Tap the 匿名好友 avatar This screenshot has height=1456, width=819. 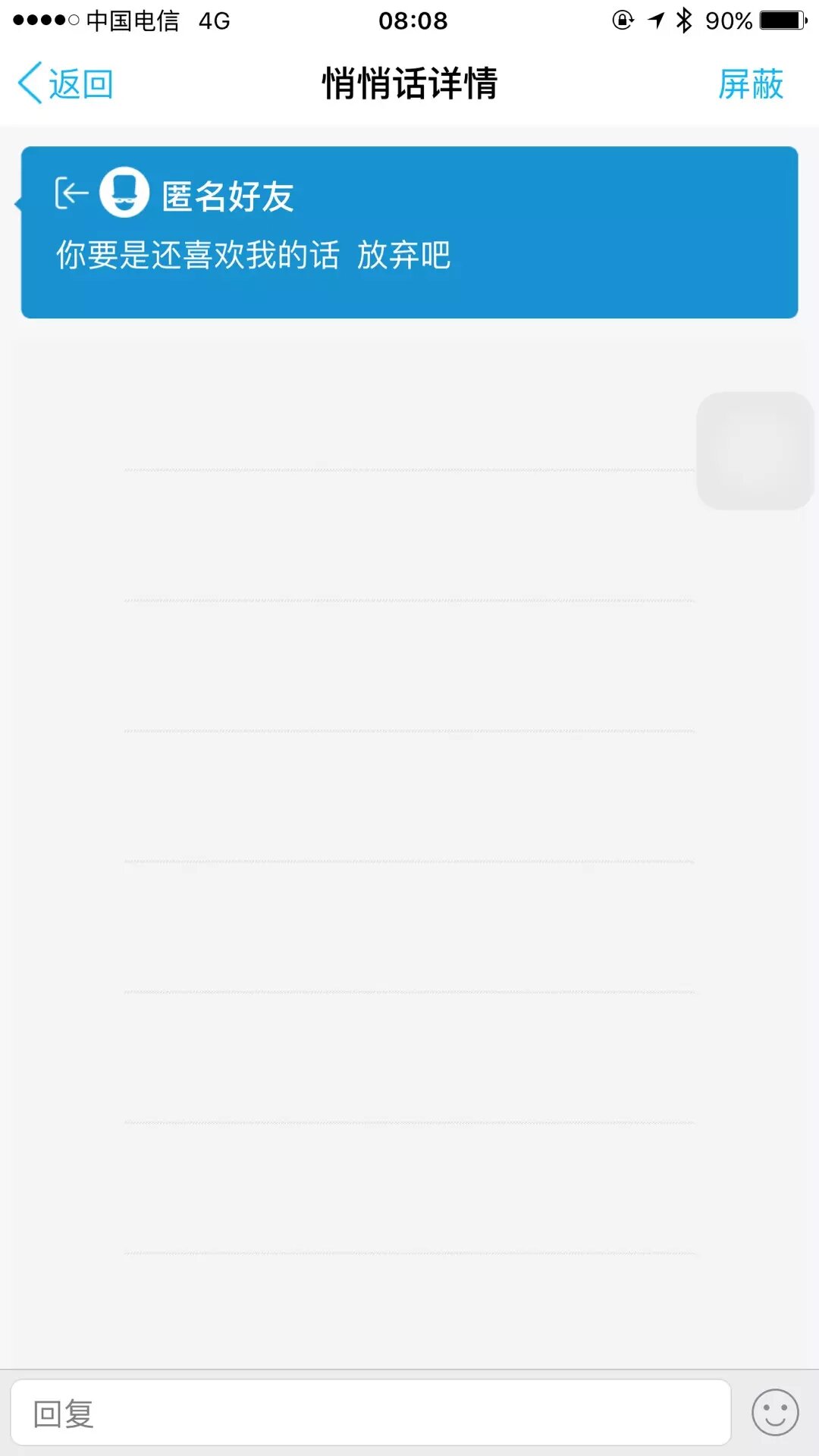[x=124, y=193]
